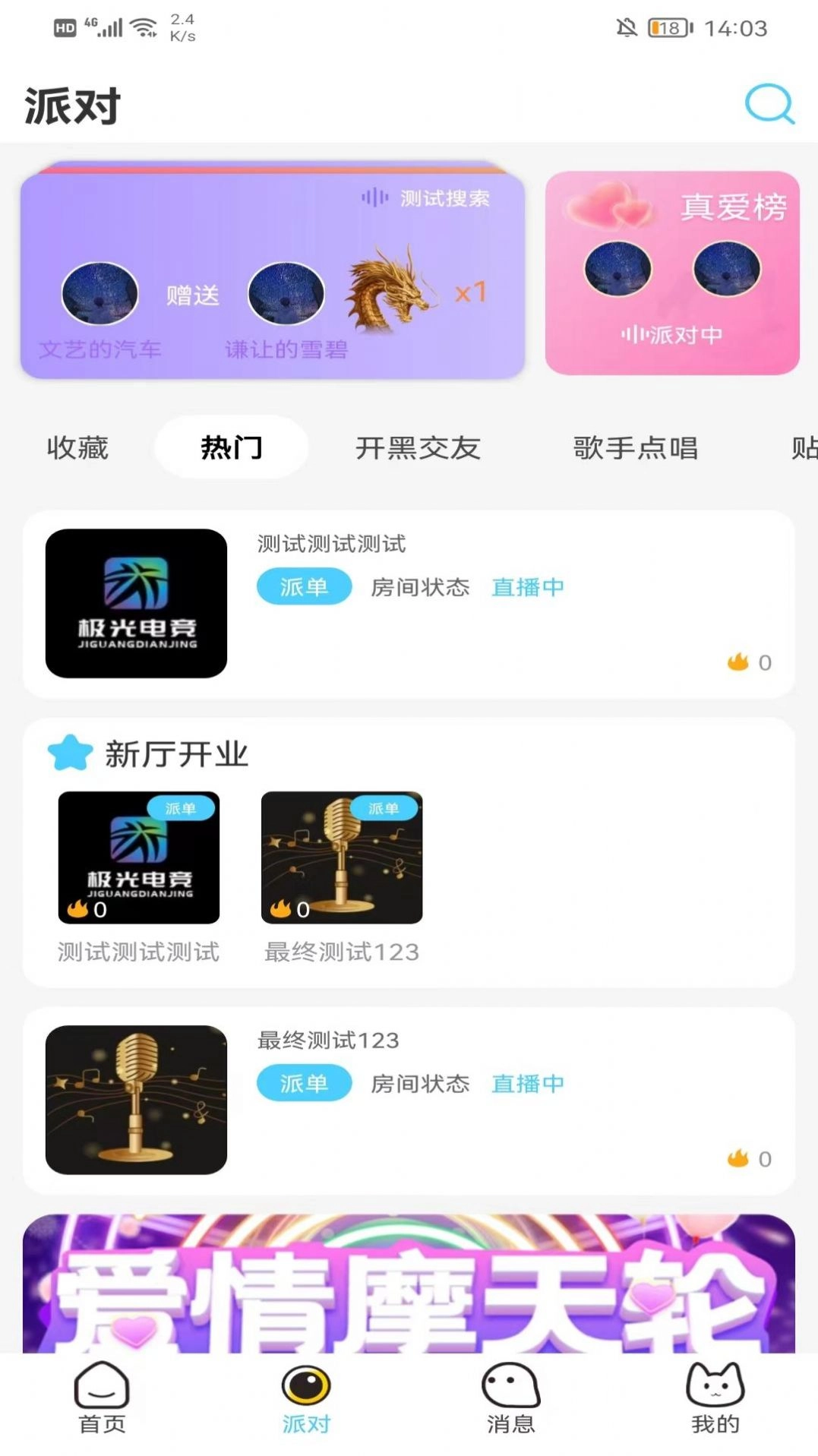
Task: Open the 极光电竞 room thumbnail
Action: click(137, 604)
